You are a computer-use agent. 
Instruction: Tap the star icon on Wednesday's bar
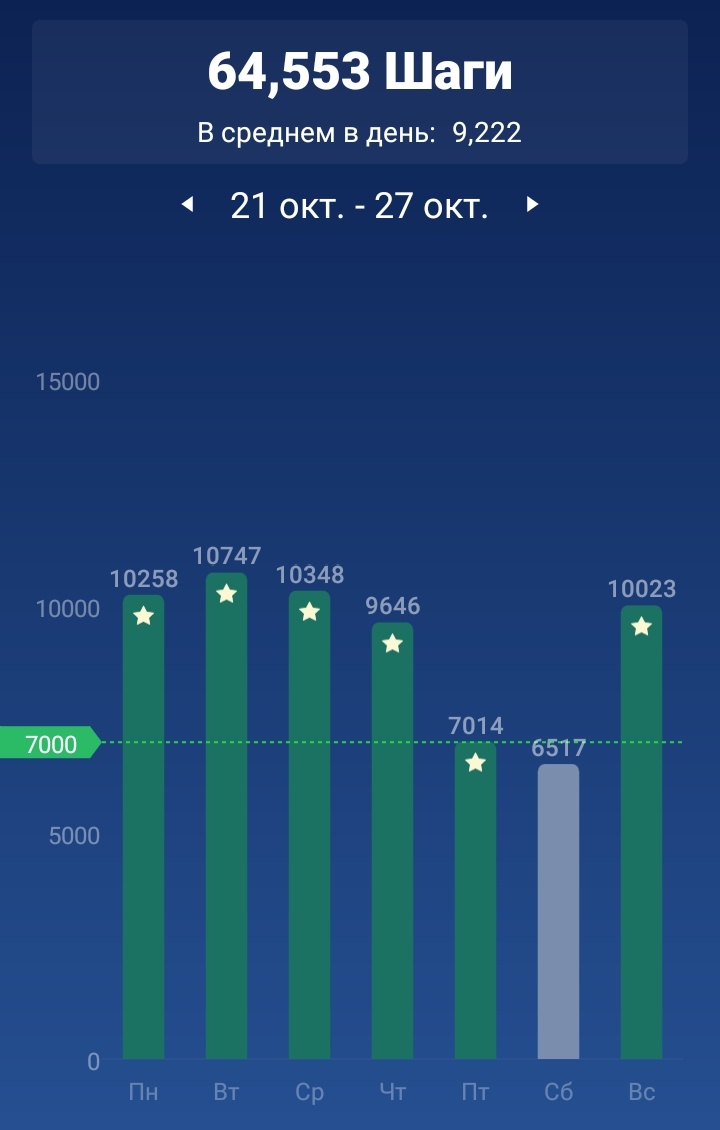pyautogui.click(x=309, y=610)
